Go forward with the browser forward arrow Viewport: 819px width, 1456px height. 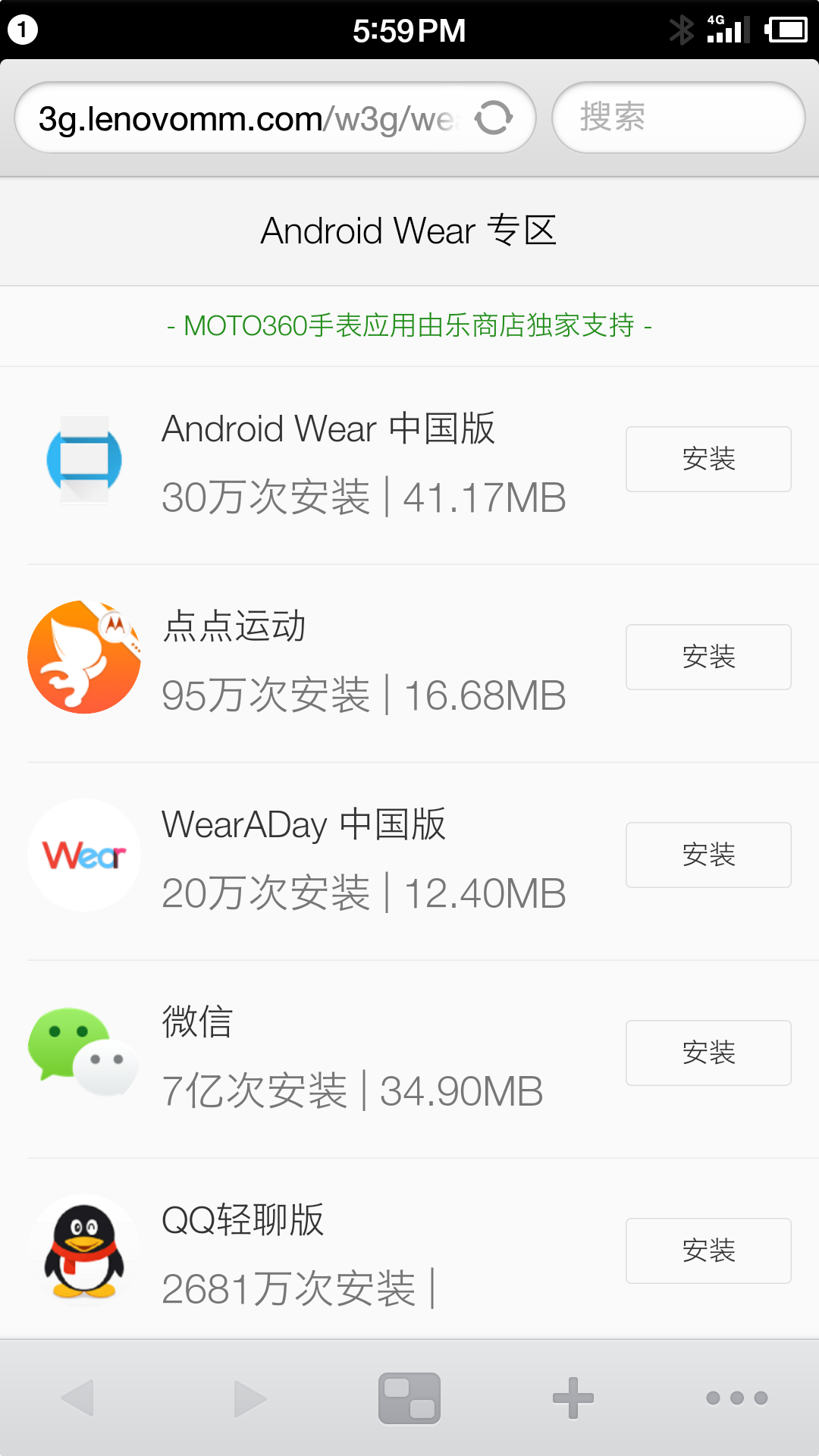pyautogui.click(x=249, y=1398)
